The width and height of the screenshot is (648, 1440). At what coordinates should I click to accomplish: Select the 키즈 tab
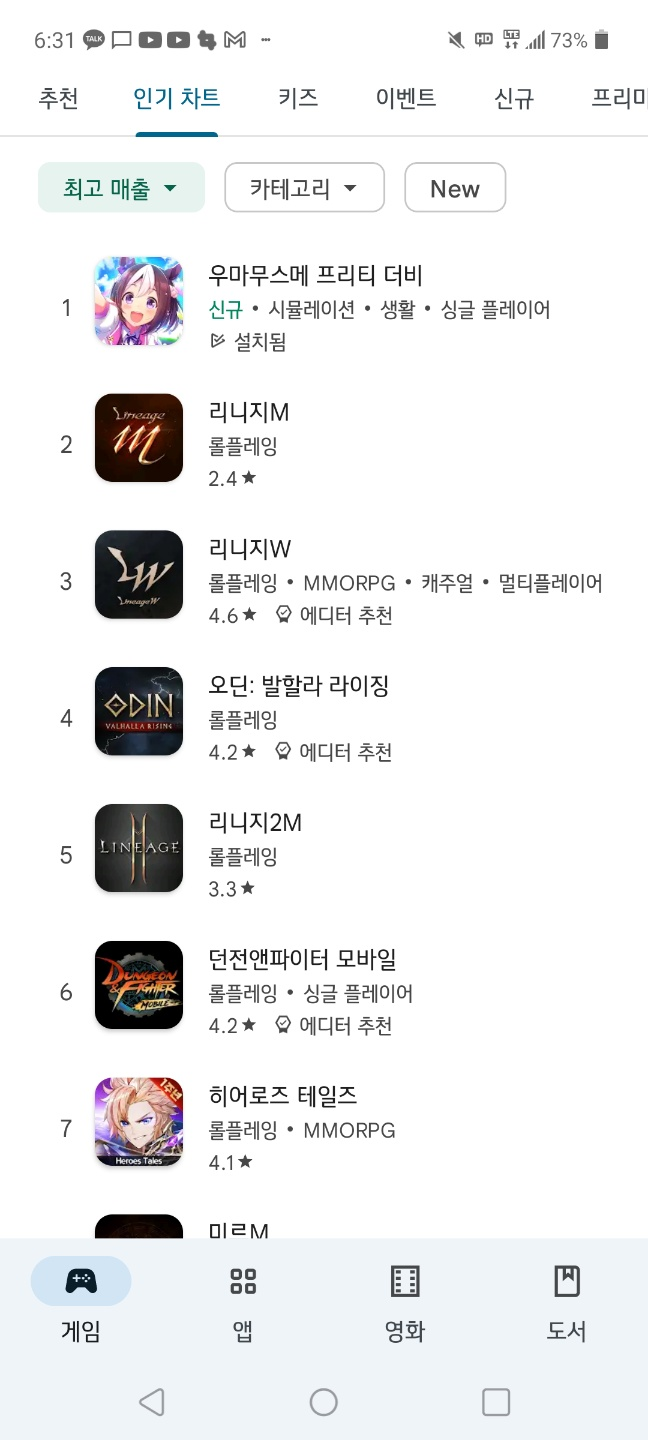click(x=298, y=98)
